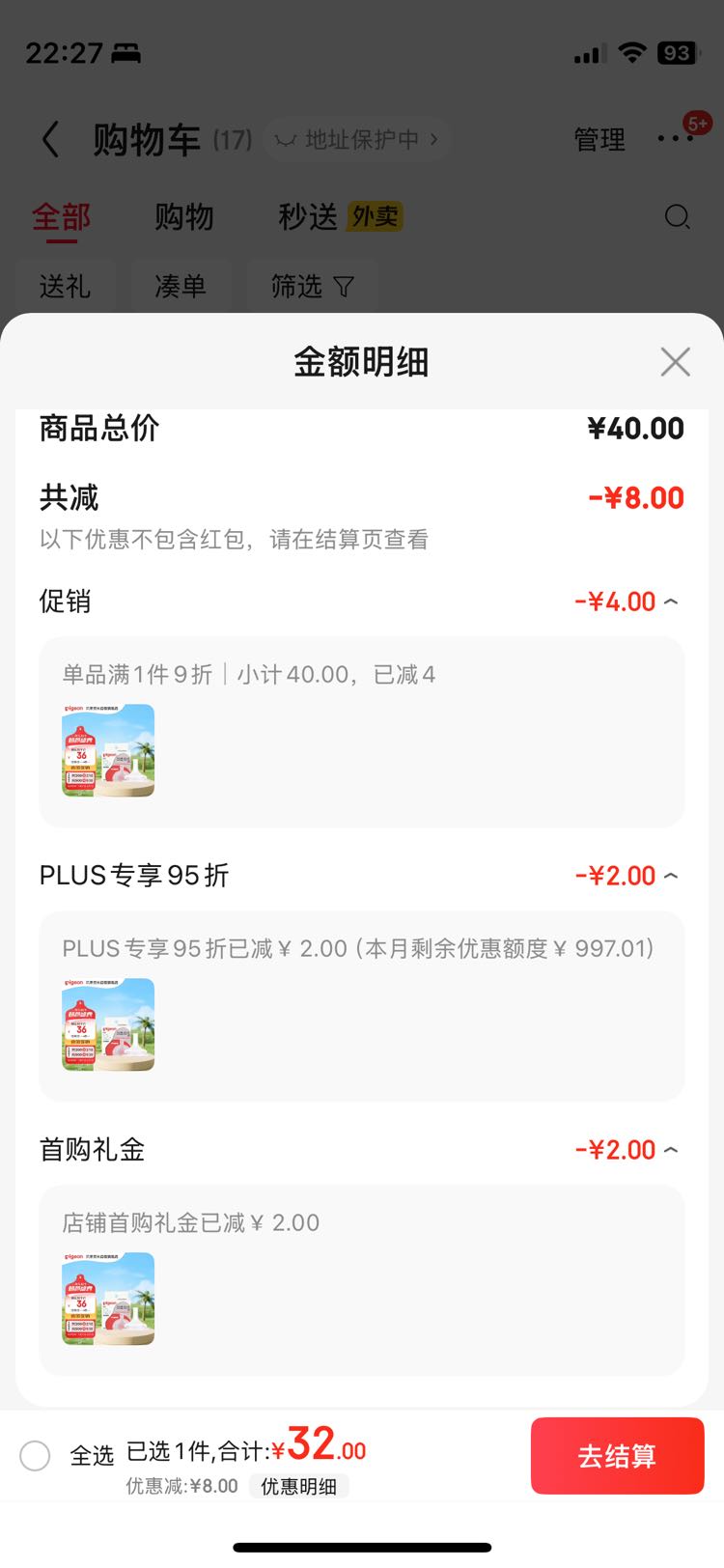Image resolution: width=724 pixels, height=1568 pixels.
Task: Search within the cart
Action: [x=678, y=217]
